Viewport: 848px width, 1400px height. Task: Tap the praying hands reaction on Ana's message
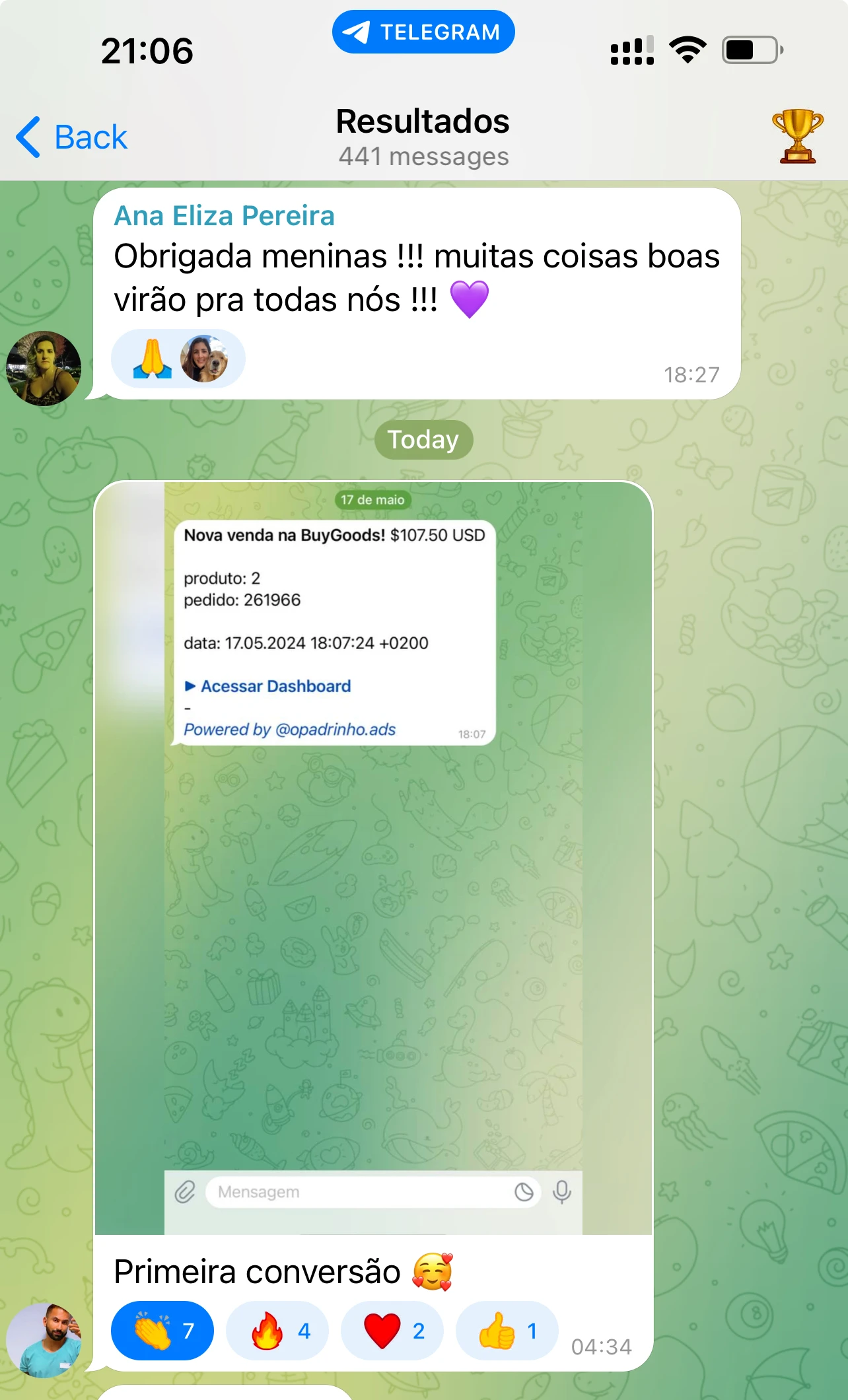tap(153, 359)
